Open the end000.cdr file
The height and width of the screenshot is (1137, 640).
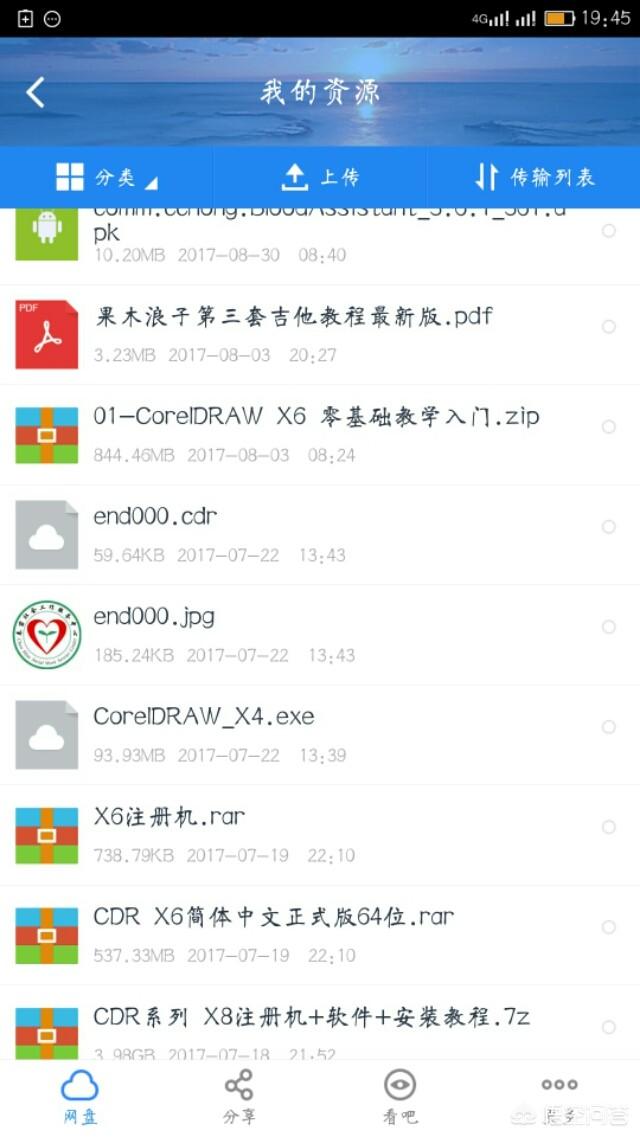(x=320, y=534)
